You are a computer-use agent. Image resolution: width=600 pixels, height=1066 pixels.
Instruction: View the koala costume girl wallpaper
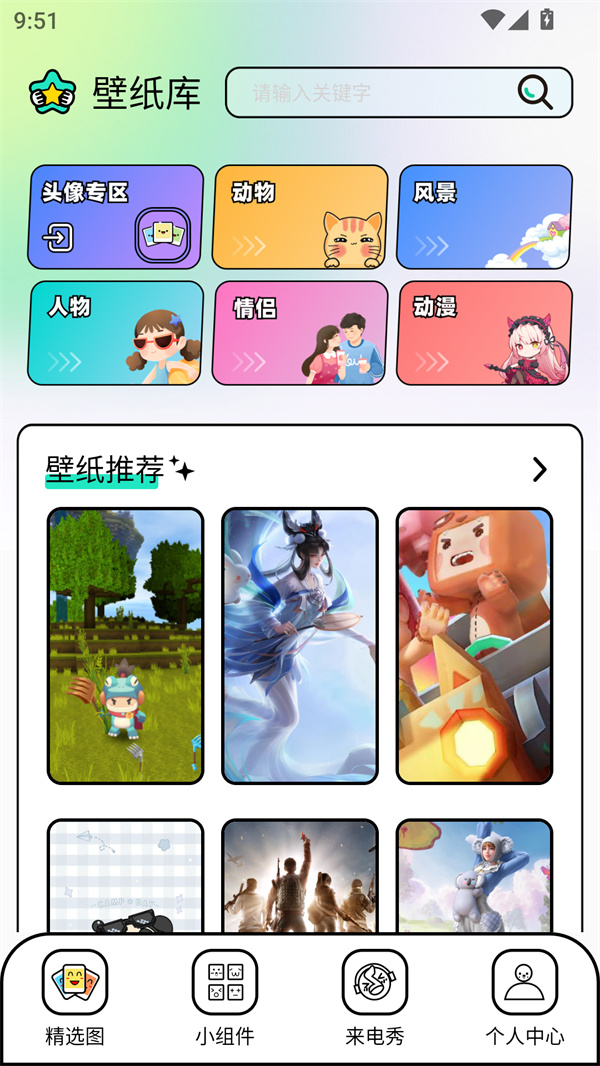[474, 876]
